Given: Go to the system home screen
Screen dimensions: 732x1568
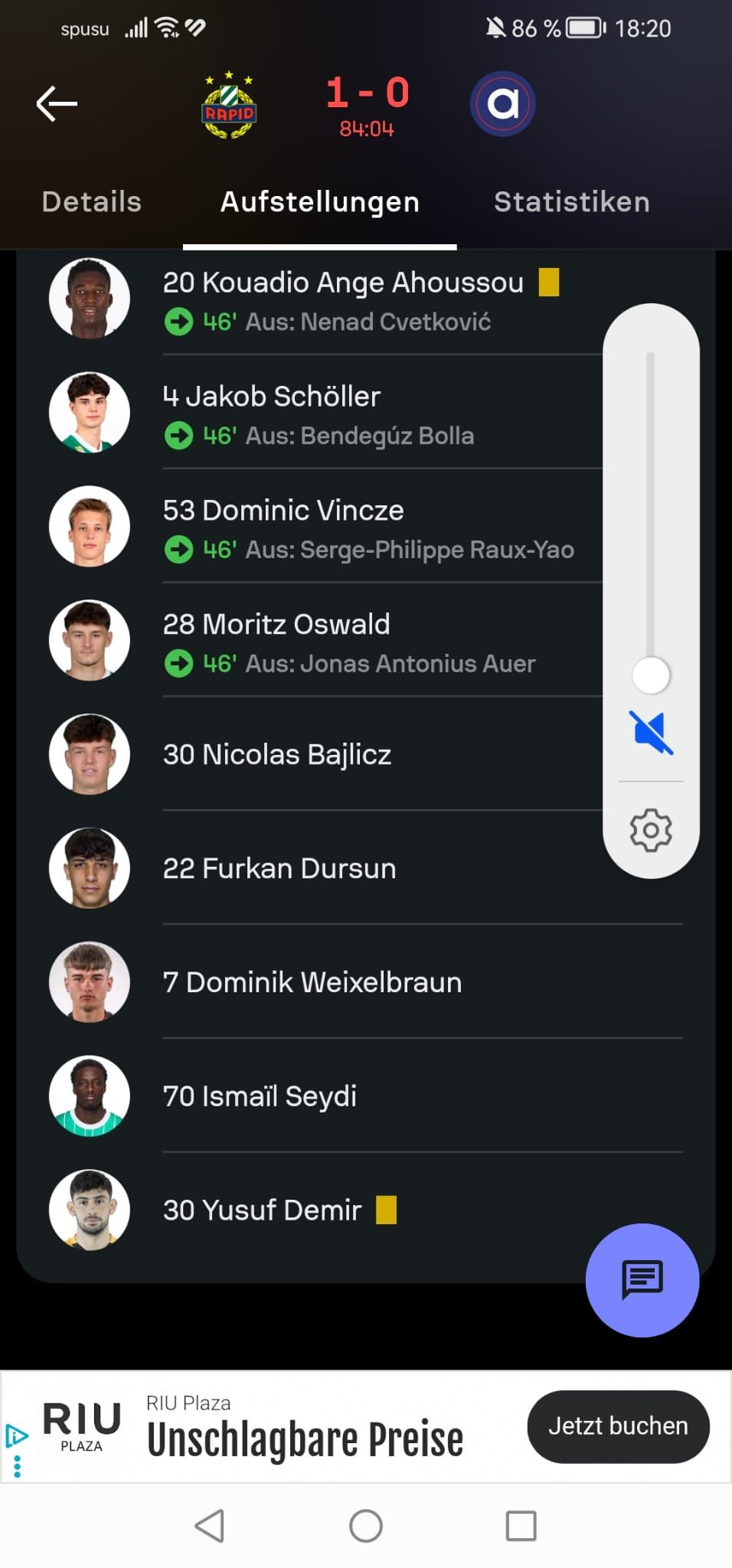Looking at the screenshot, I should [x=366, y=1526].
